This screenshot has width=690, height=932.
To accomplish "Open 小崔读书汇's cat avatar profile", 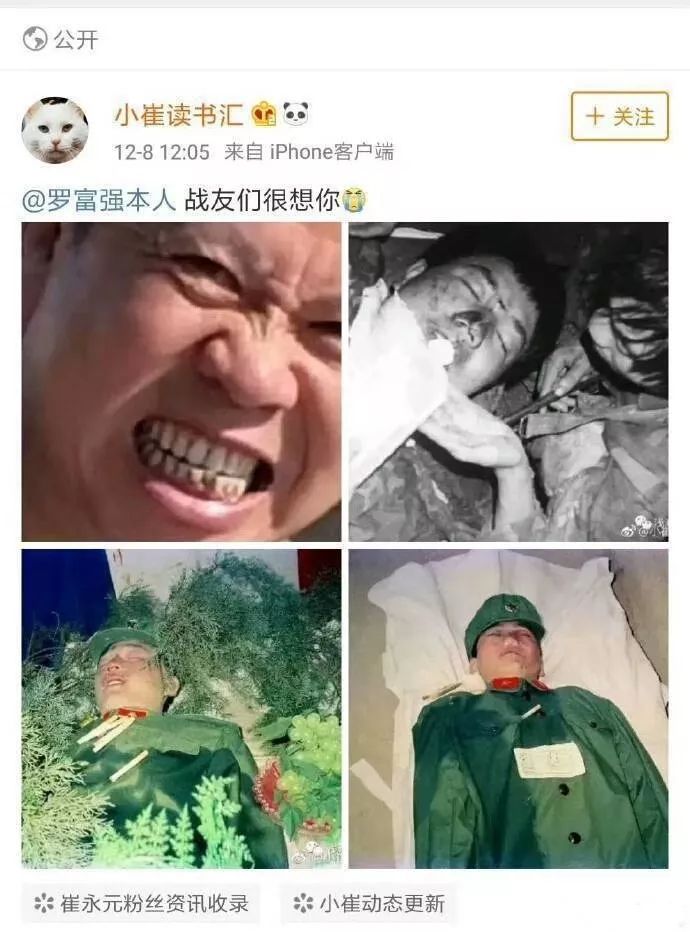I will point(55,131).
